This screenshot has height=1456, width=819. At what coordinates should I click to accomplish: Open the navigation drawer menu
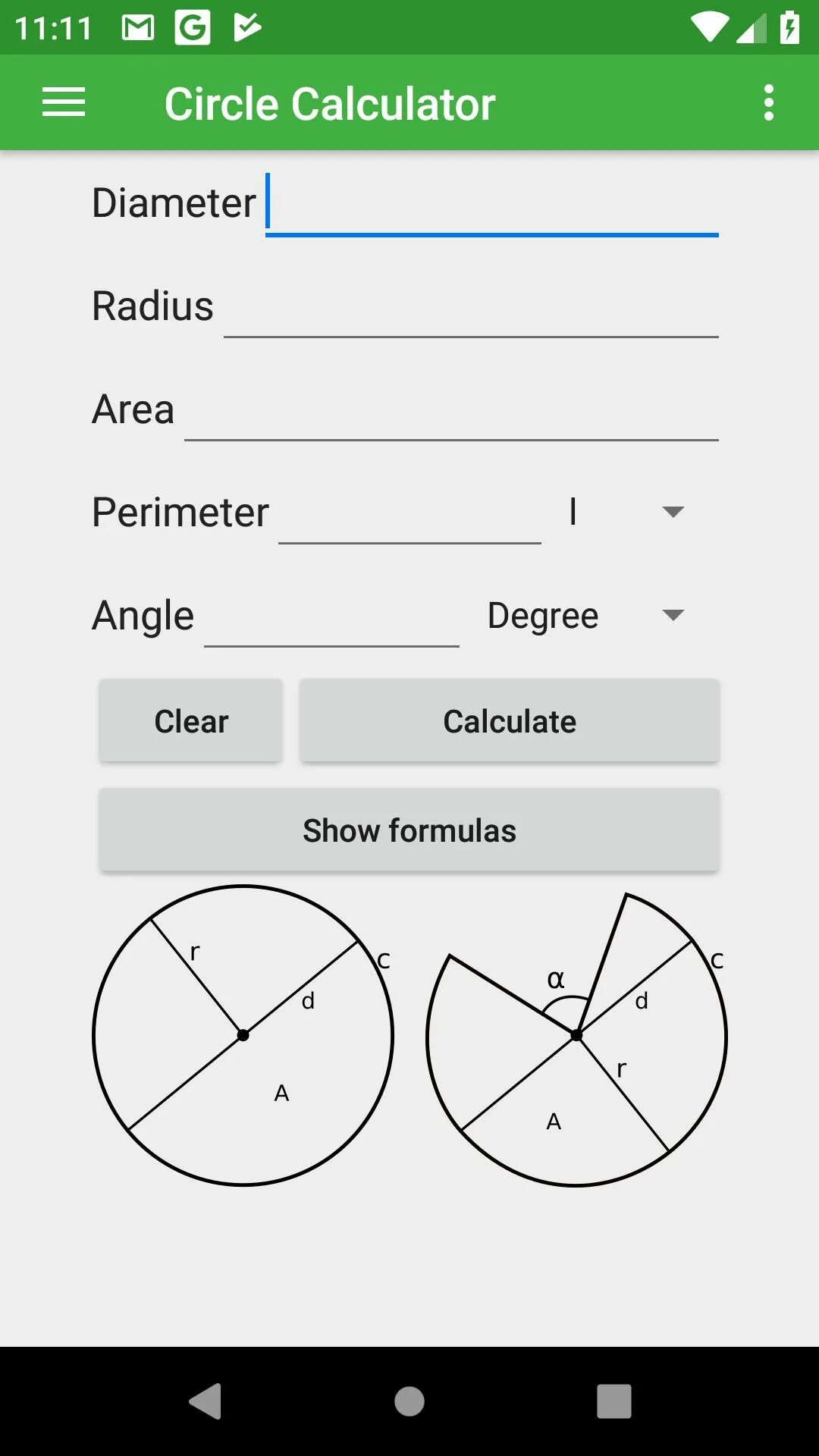[x=64, y=102]
